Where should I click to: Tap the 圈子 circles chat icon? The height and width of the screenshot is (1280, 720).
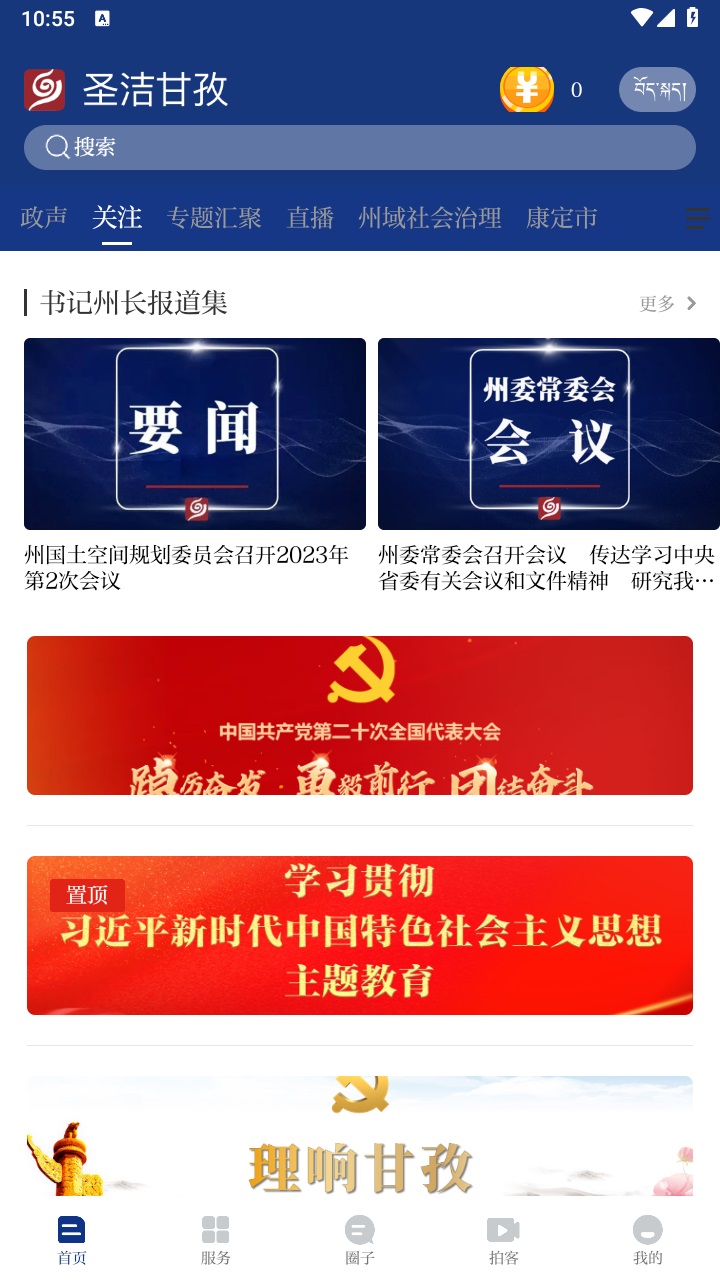359,1231
